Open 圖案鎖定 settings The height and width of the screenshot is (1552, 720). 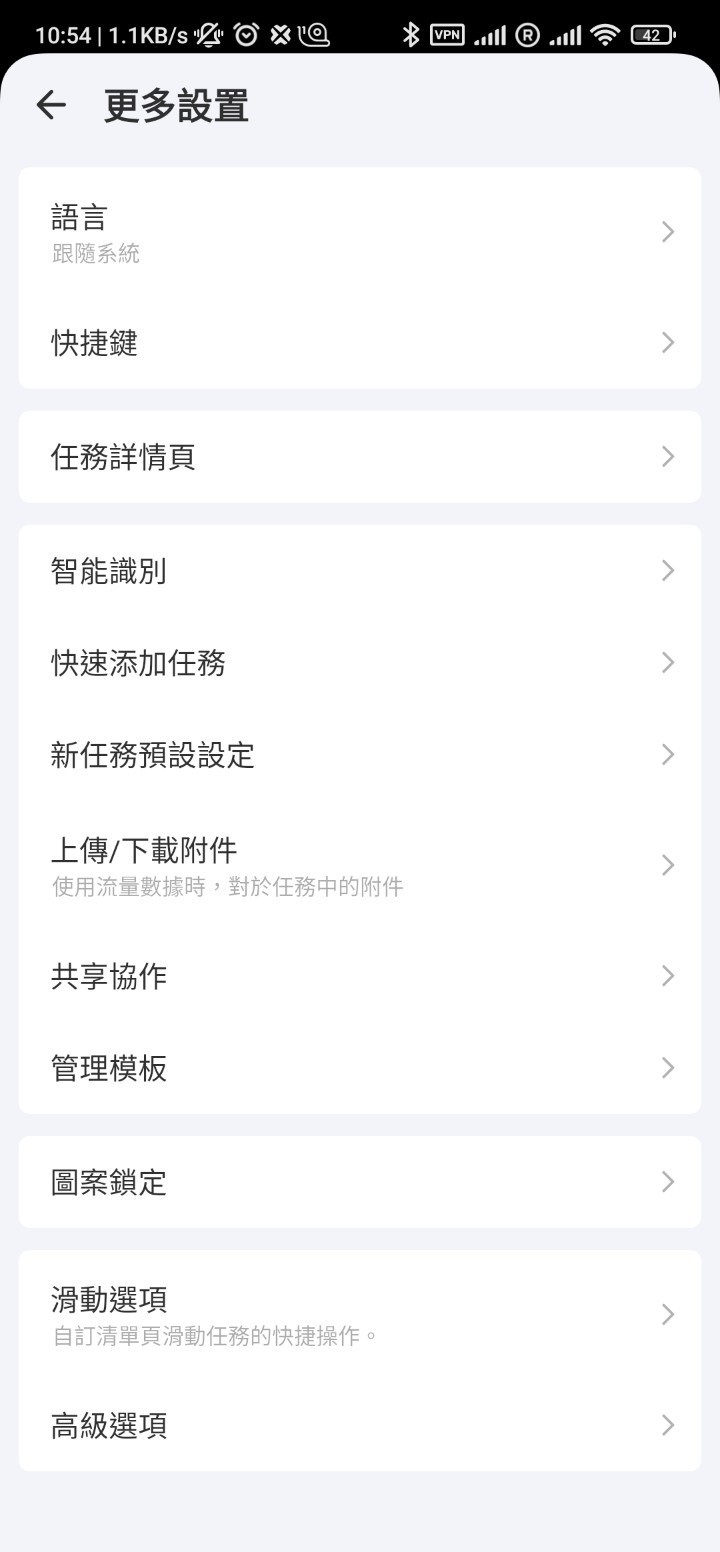click(x=360, y=1182)
